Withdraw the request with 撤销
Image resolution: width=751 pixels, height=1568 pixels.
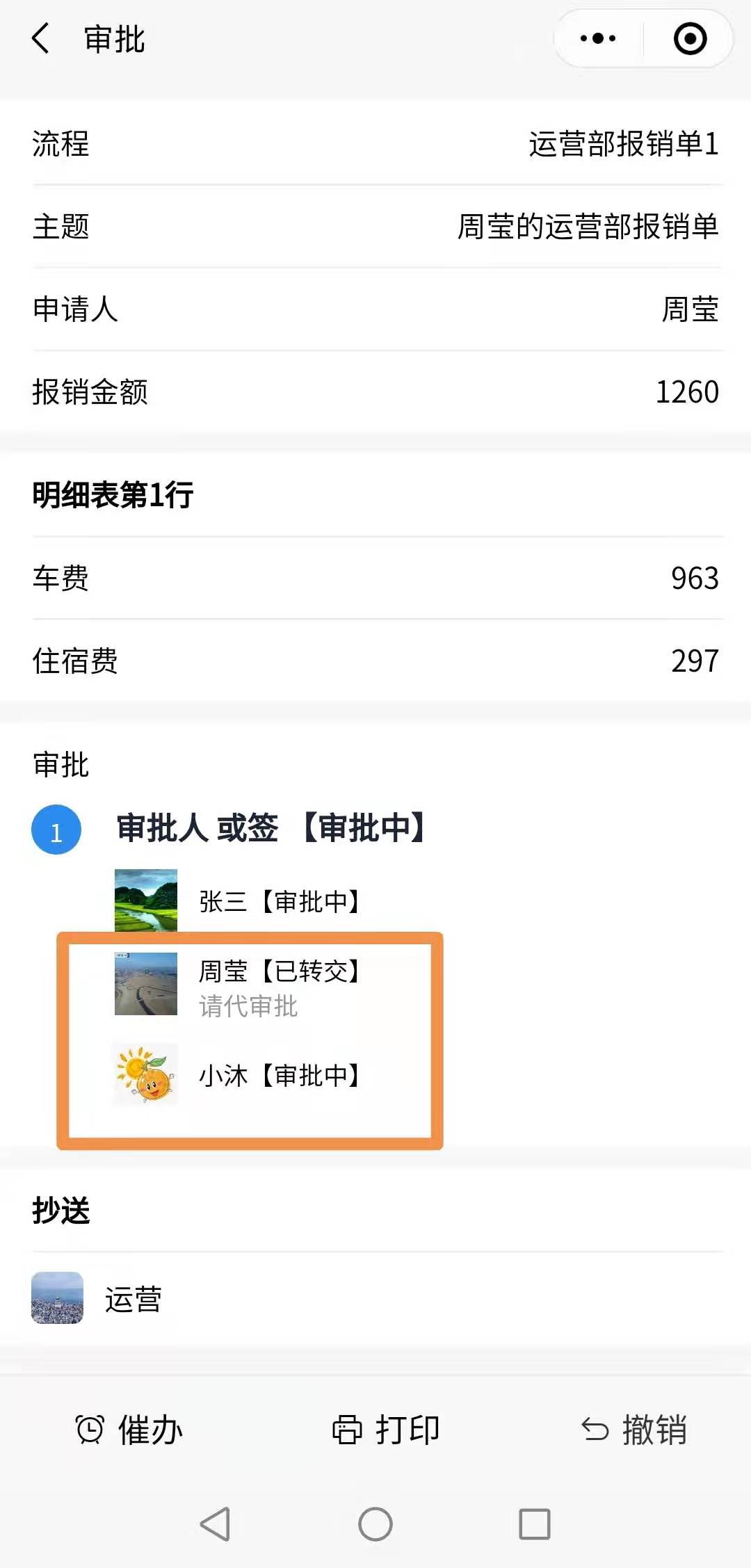(x=634, y=1430)
